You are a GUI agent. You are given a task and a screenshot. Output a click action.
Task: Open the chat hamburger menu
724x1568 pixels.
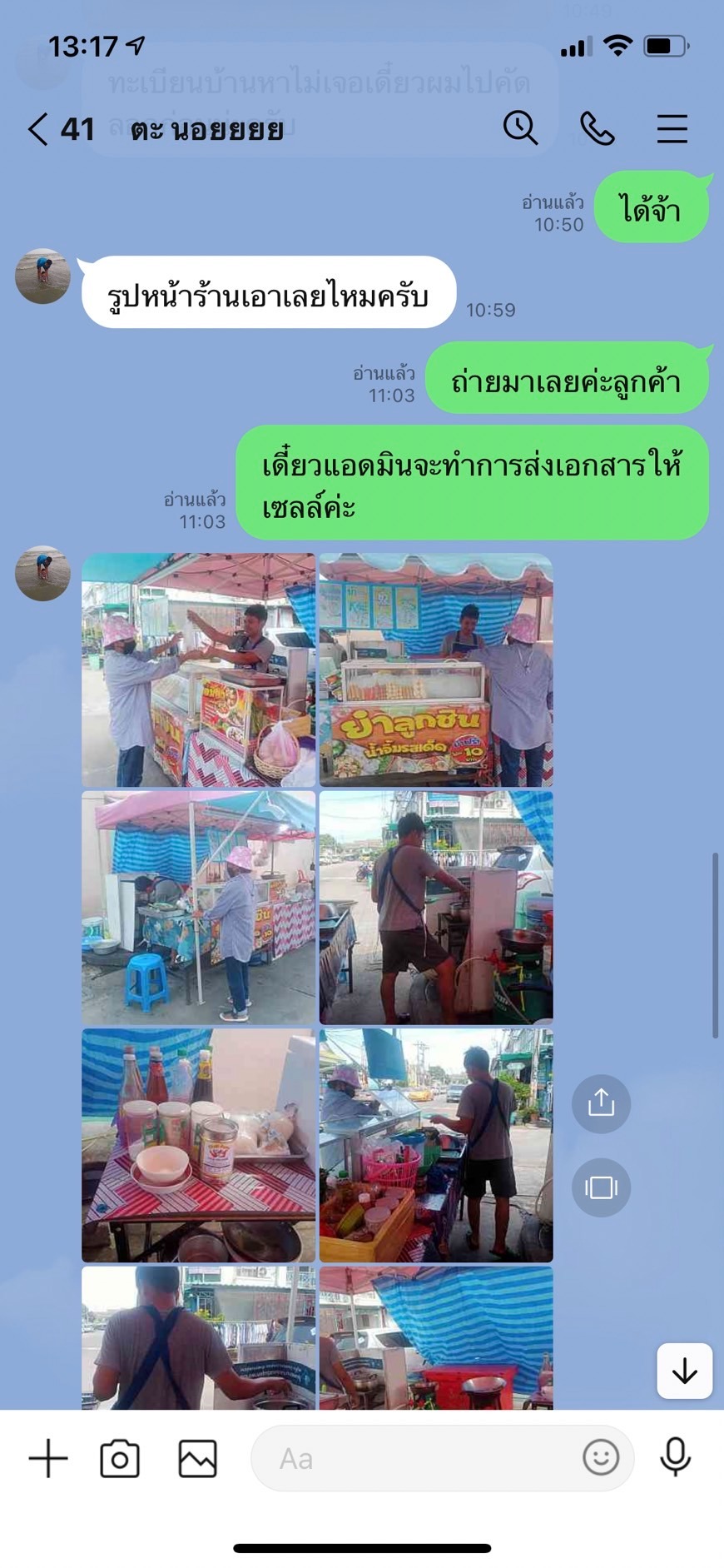coord(672,129)
